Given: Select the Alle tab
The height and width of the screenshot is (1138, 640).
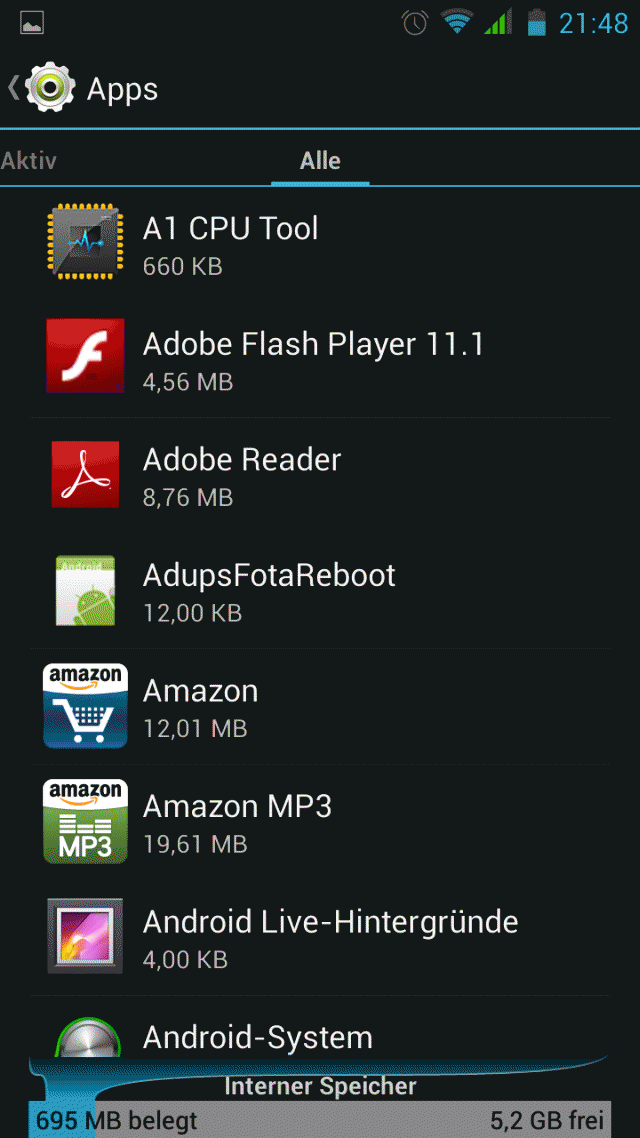Looking at the screenshot, I should tap(320, 161).
